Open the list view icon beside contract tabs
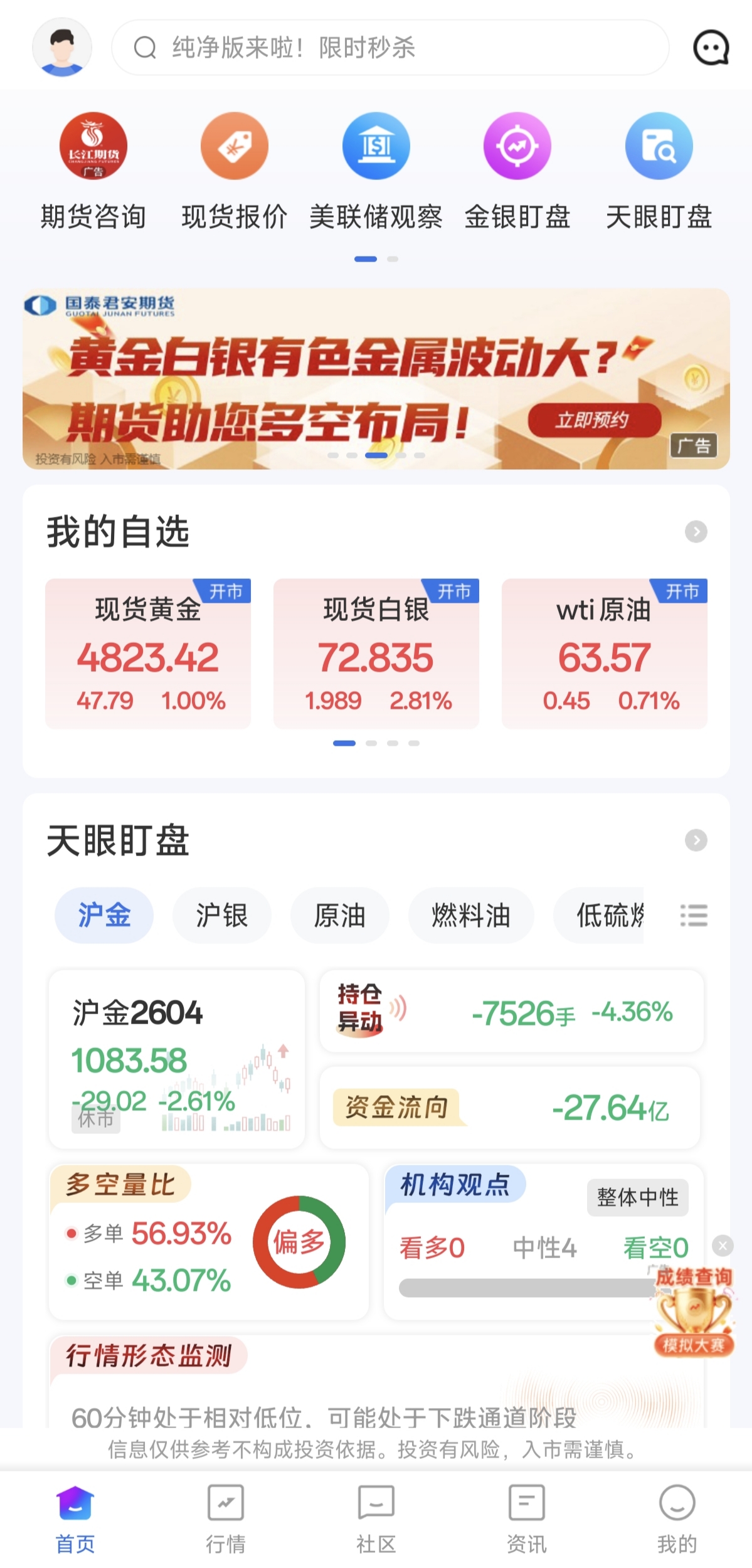752x1568 pixels. click(x=692, y=916)
